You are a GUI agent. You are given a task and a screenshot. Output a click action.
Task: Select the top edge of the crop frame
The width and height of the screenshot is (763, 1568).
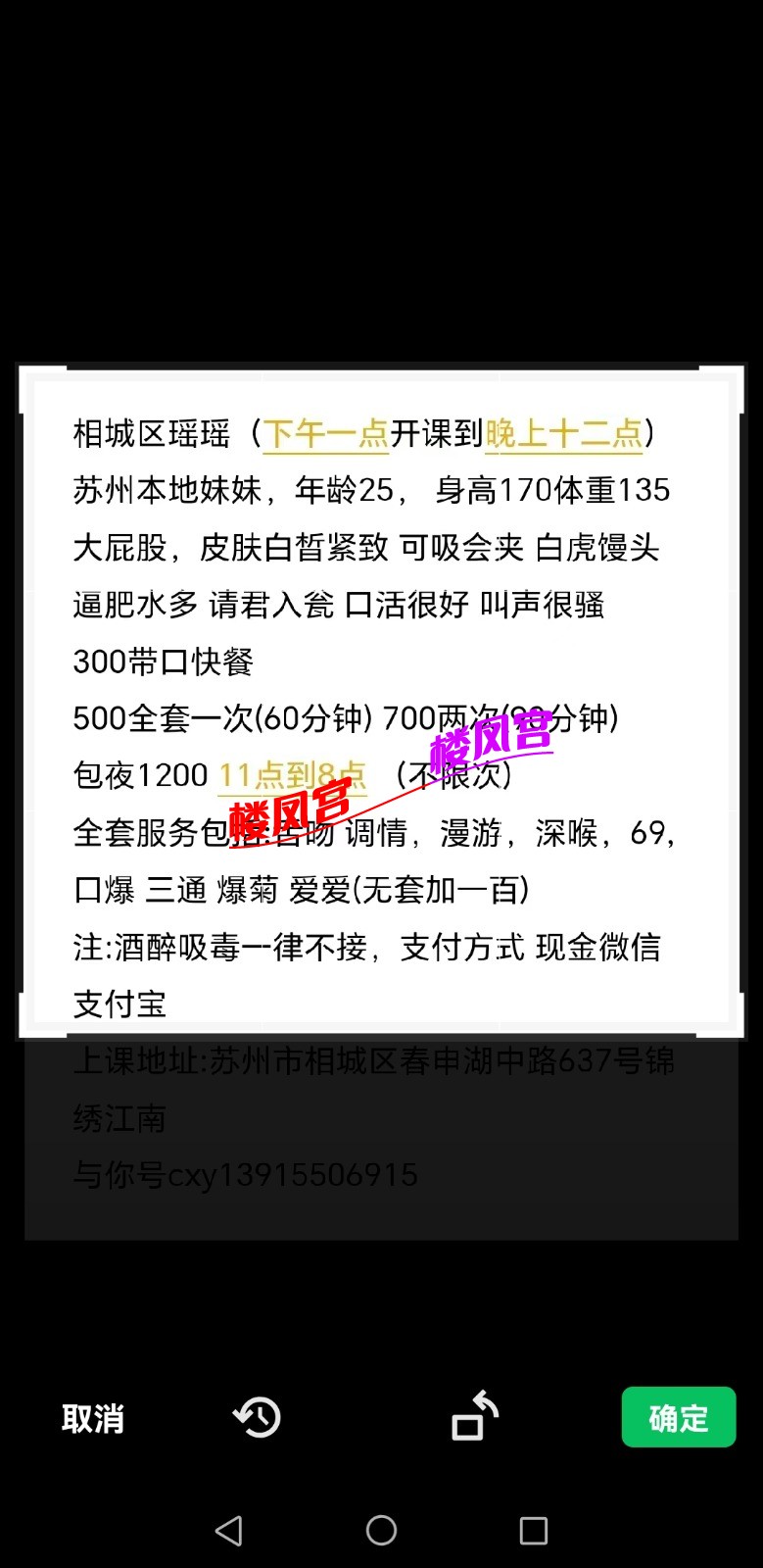pyautogui.click(x=381, y=367)
